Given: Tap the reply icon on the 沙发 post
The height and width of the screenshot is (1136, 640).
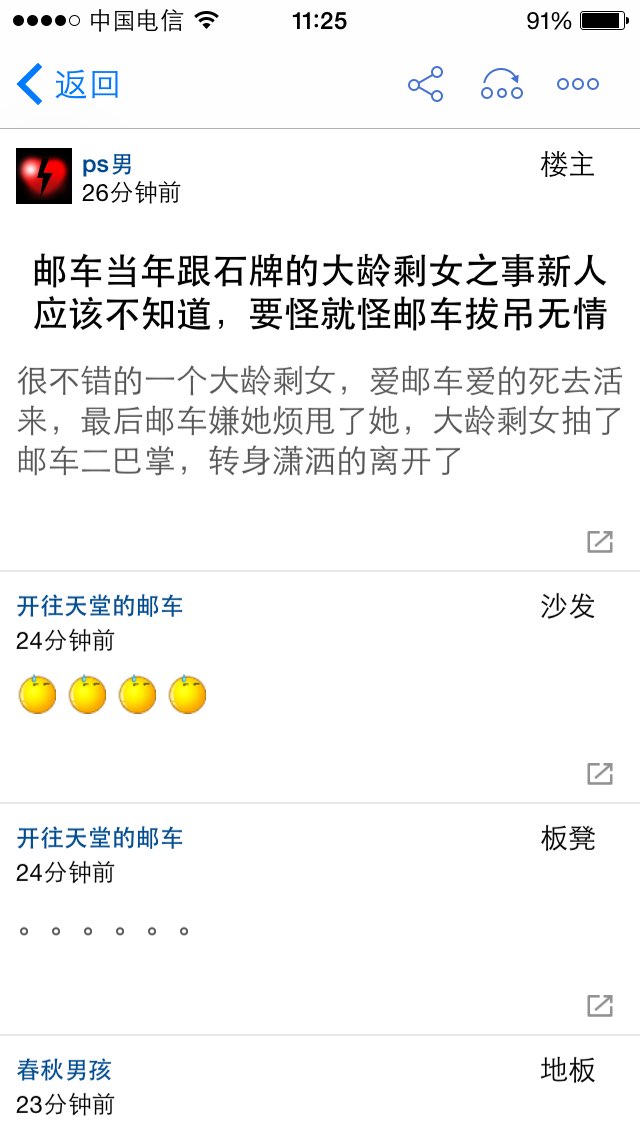Looking at the screenshot, I should tap(600, 774).
